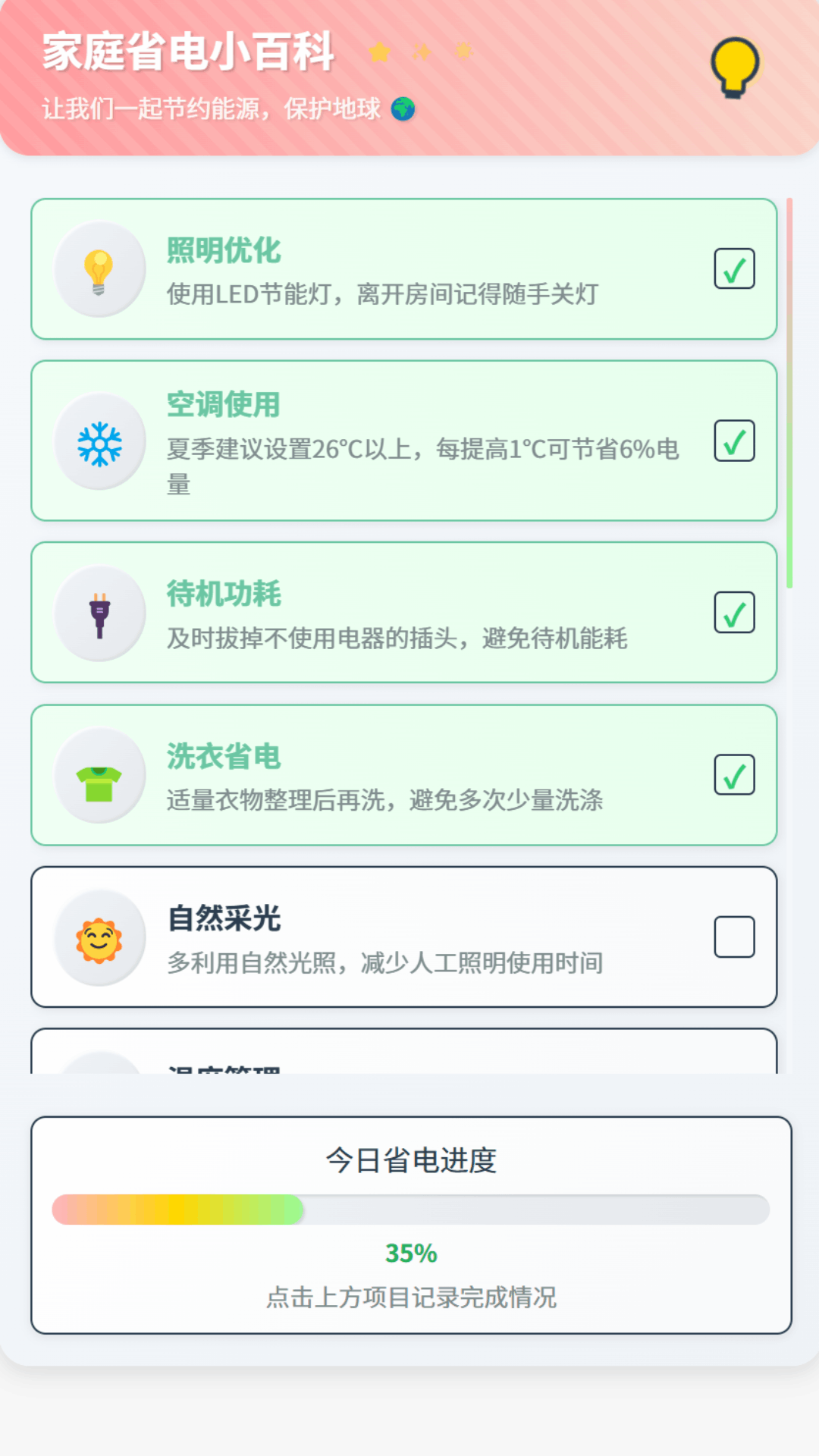
Task: Click the rainbow progress bar
Action: (409, 1211)
